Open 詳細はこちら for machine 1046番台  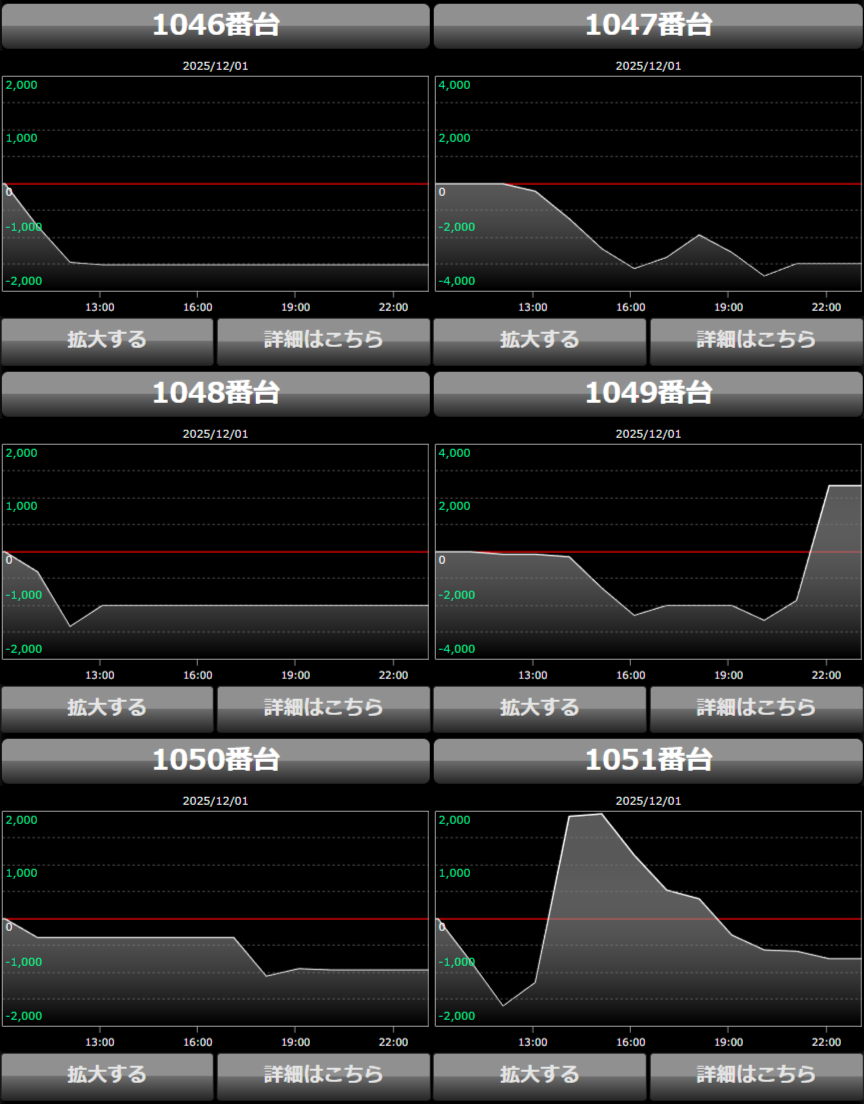(323, 341)
